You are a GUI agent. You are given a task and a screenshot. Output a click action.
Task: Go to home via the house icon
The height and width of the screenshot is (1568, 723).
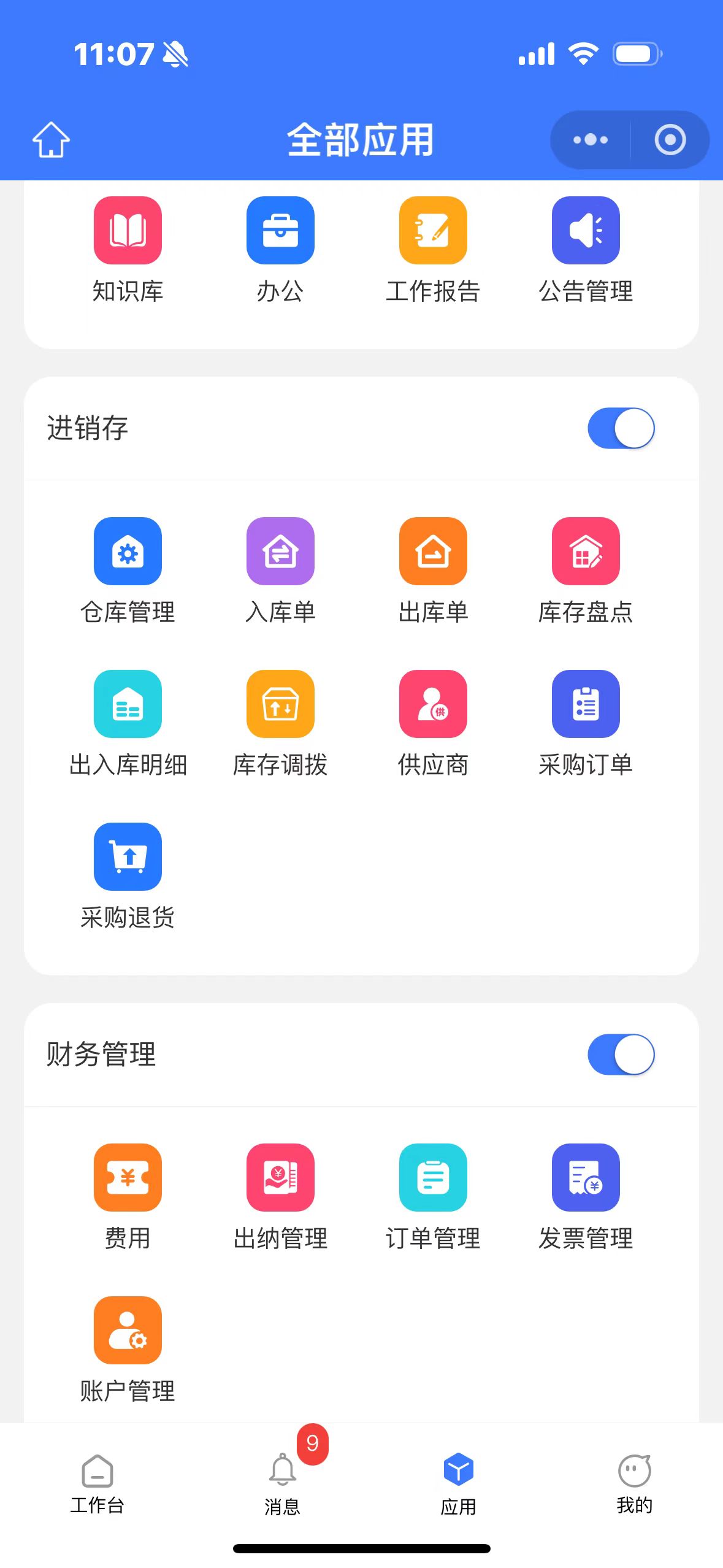[51, 140]
